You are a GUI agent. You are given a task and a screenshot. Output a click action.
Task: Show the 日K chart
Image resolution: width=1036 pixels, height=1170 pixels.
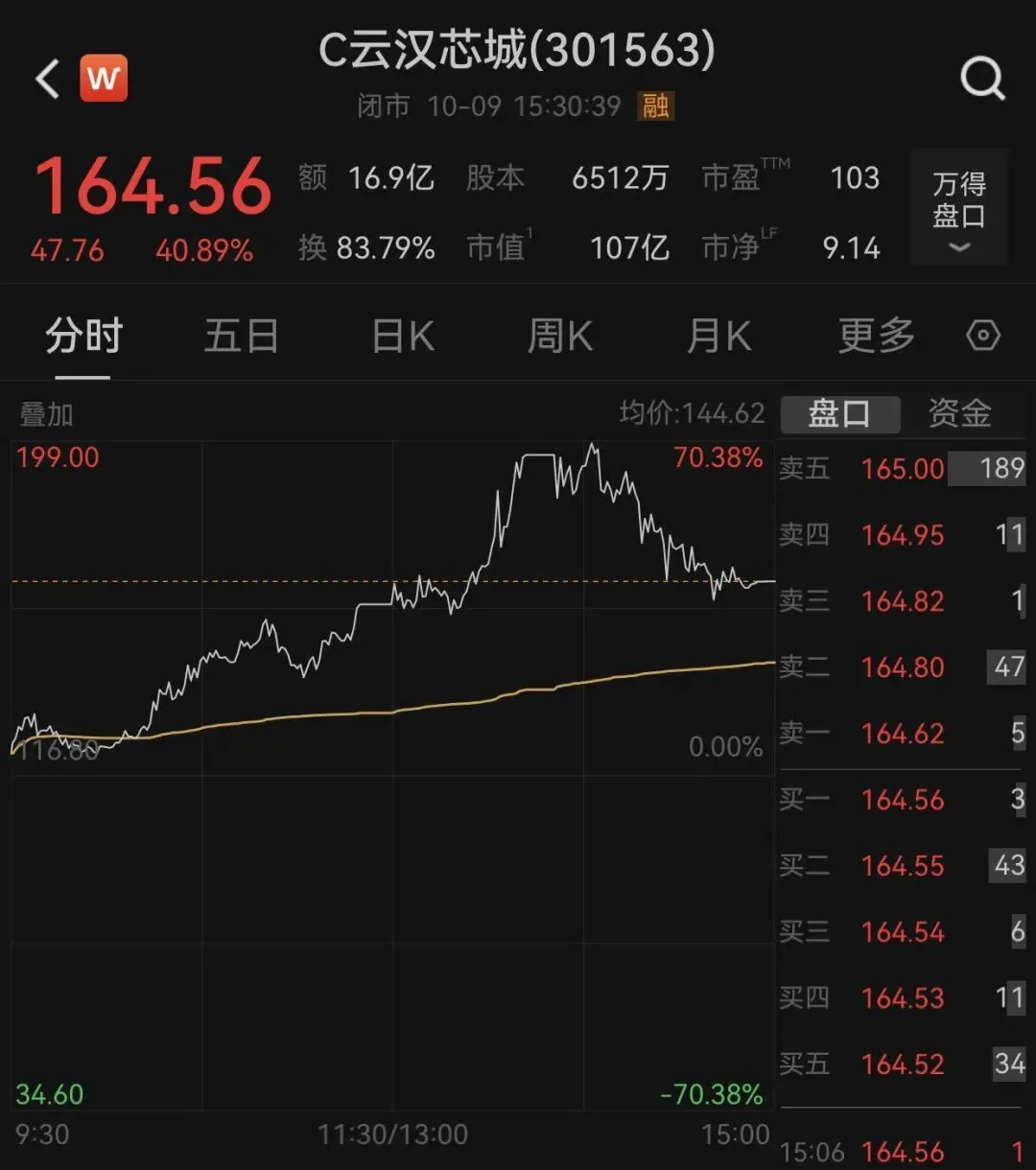(403, 337)
